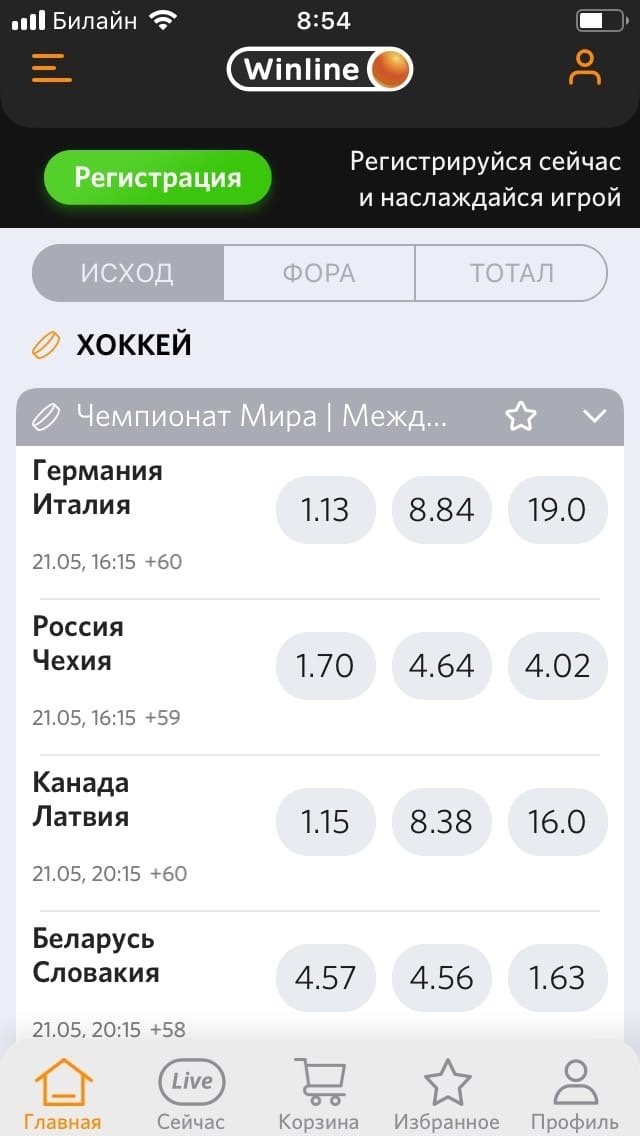
Task: Switch to the ФОРА segment
Action: pyautogui.click(x=319, y=273)
